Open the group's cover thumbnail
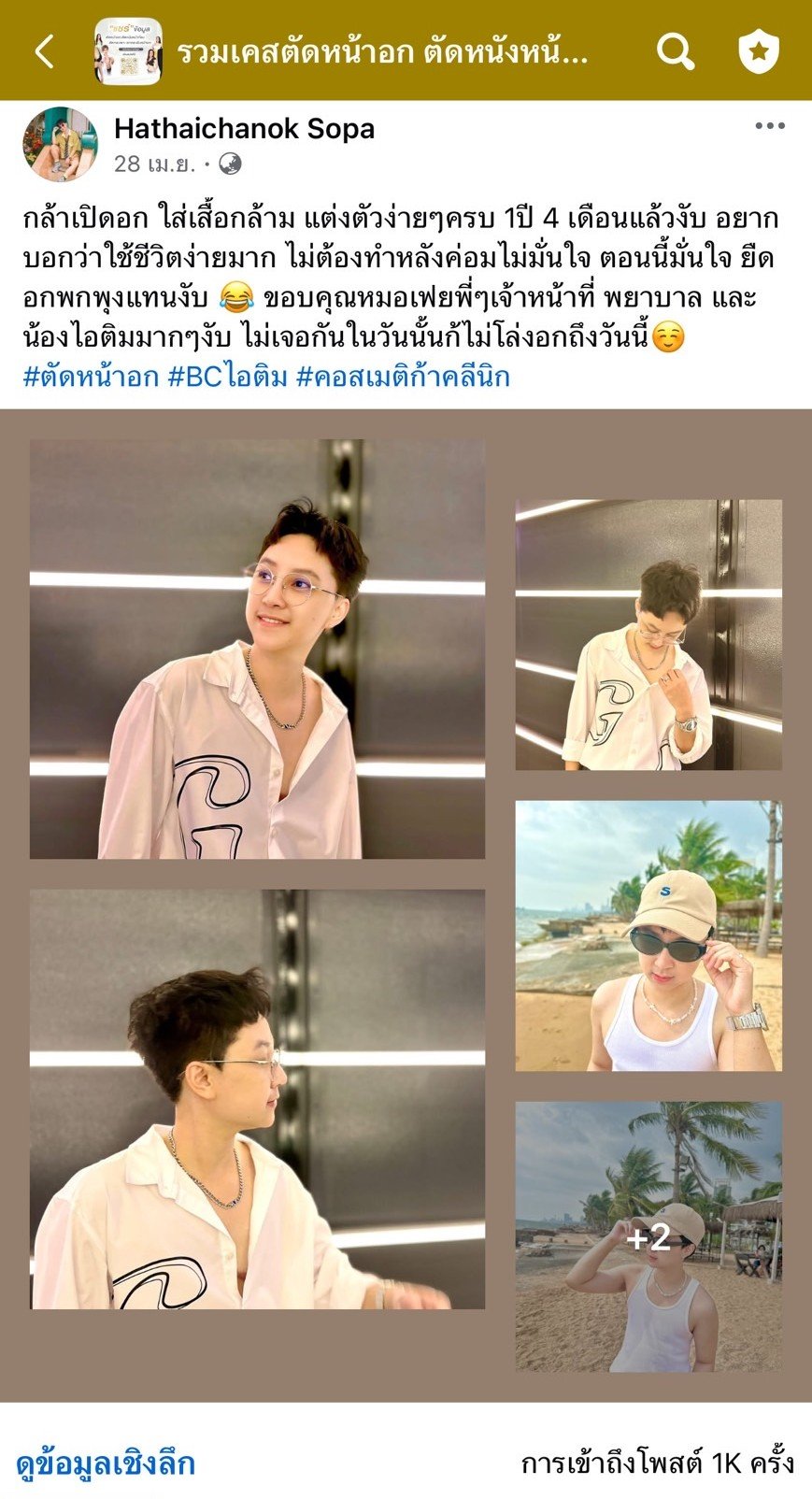Image resolution: width=812 pixels, height=1499 pixels. [x=128, y=51]
